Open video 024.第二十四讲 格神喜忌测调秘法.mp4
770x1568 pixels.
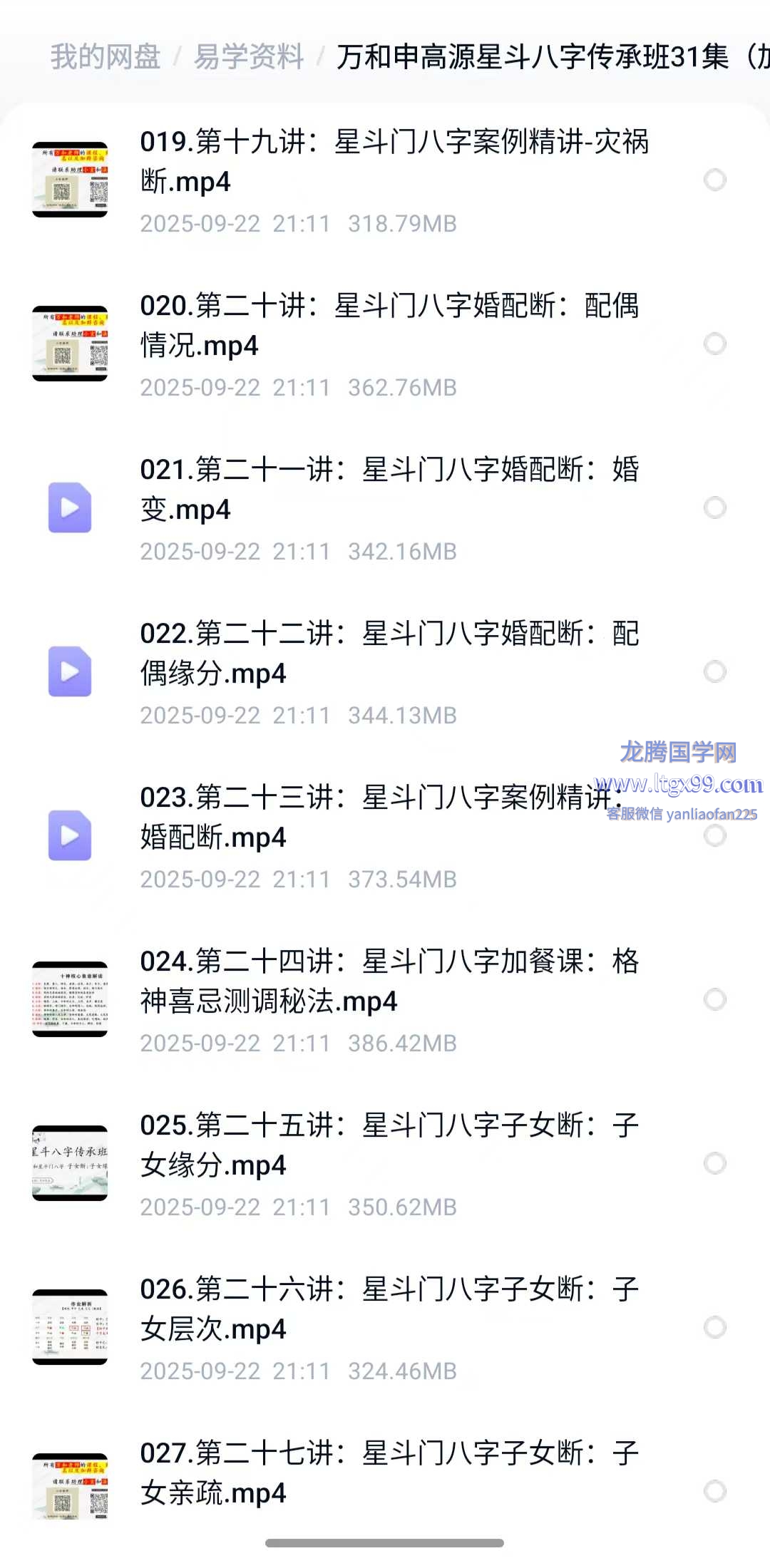(x=389, y=981)
